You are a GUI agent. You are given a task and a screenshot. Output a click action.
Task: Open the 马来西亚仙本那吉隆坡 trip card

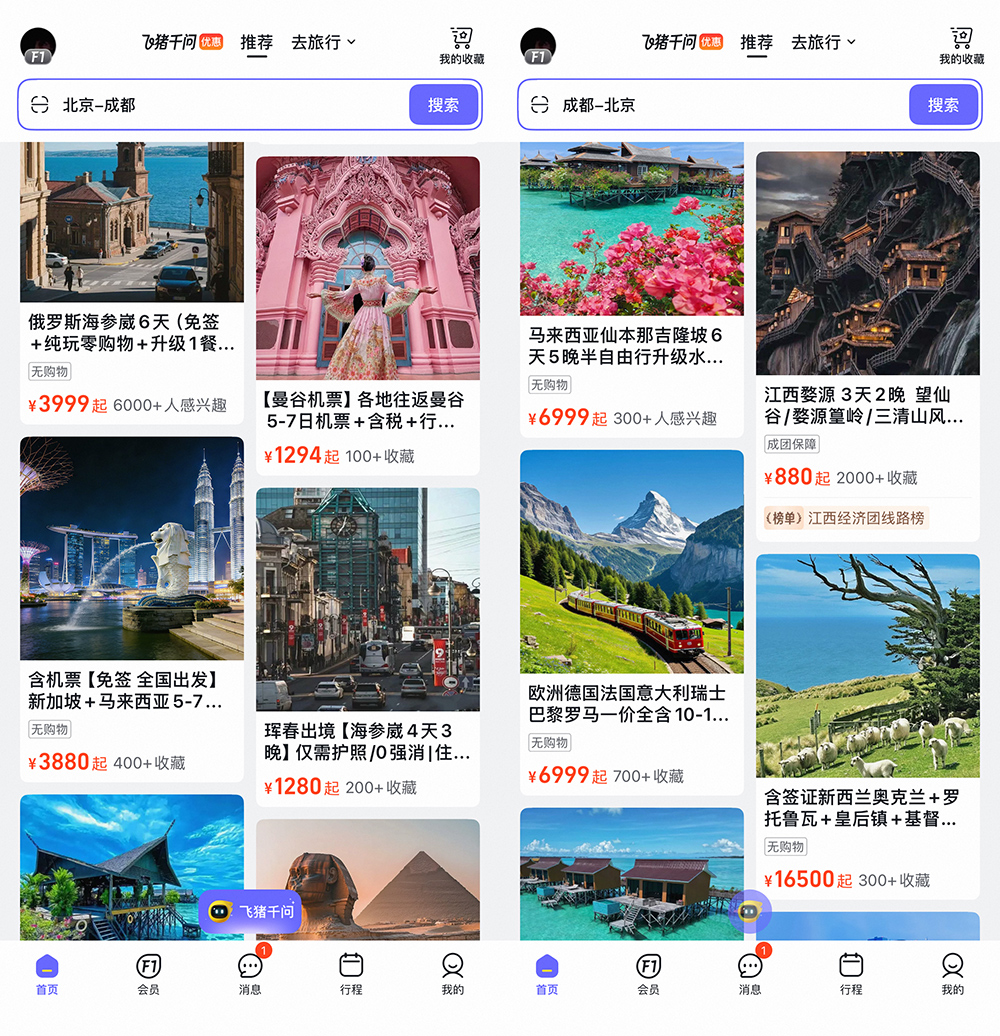click(x=631, y=345)
